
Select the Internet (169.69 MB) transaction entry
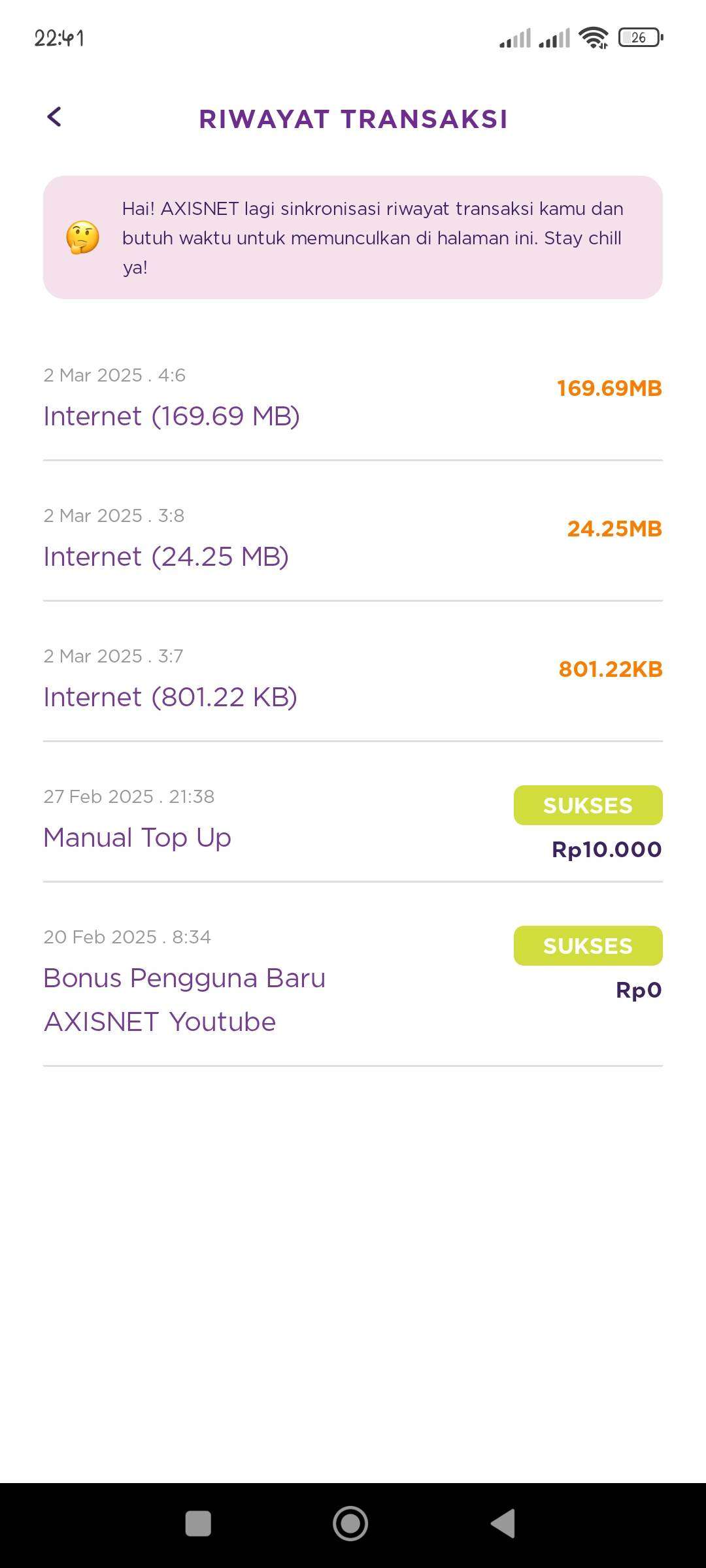[173, 416]
